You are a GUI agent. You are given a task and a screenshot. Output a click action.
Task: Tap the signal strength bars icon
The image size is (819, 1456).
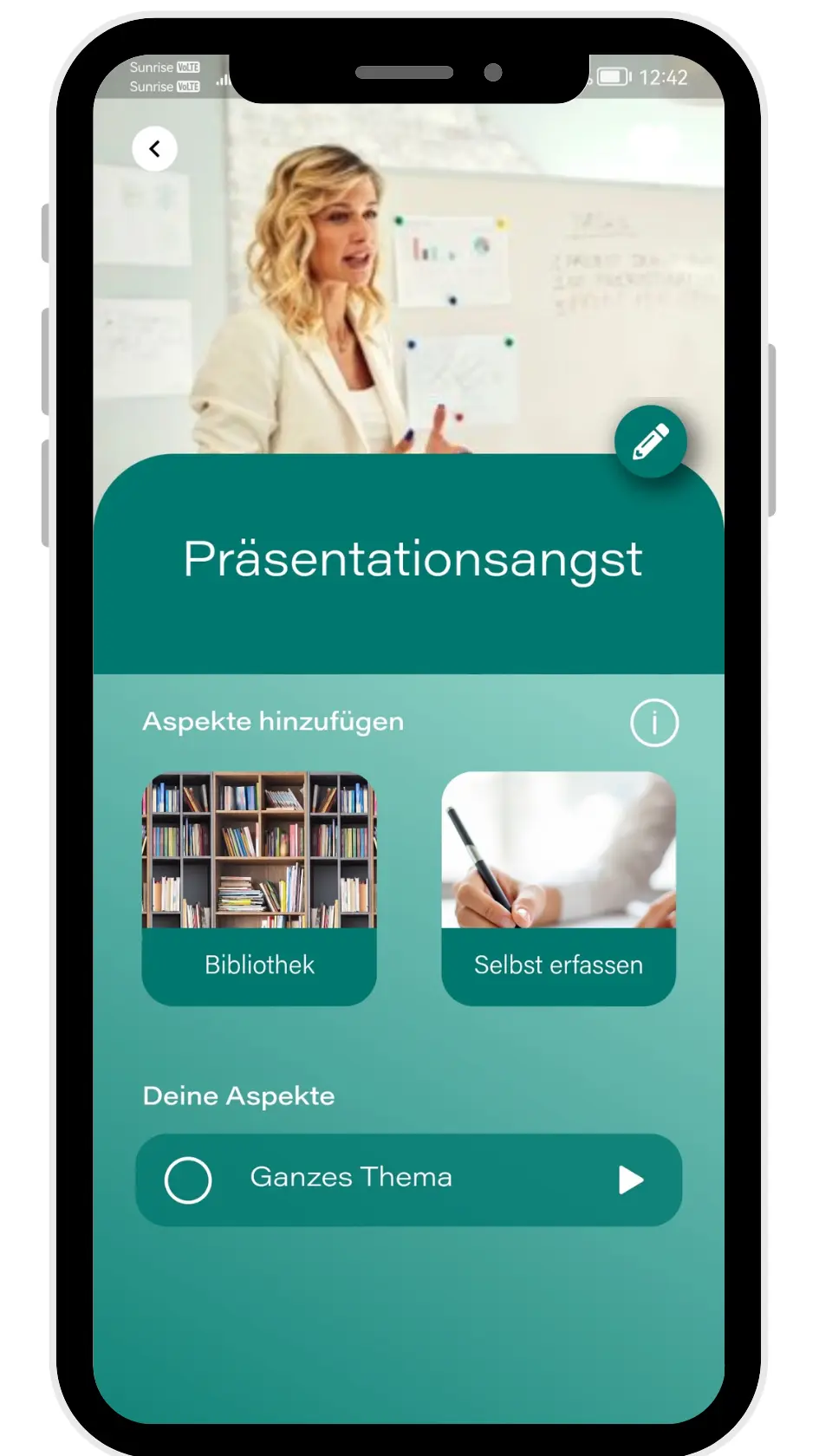click(223, 82)
